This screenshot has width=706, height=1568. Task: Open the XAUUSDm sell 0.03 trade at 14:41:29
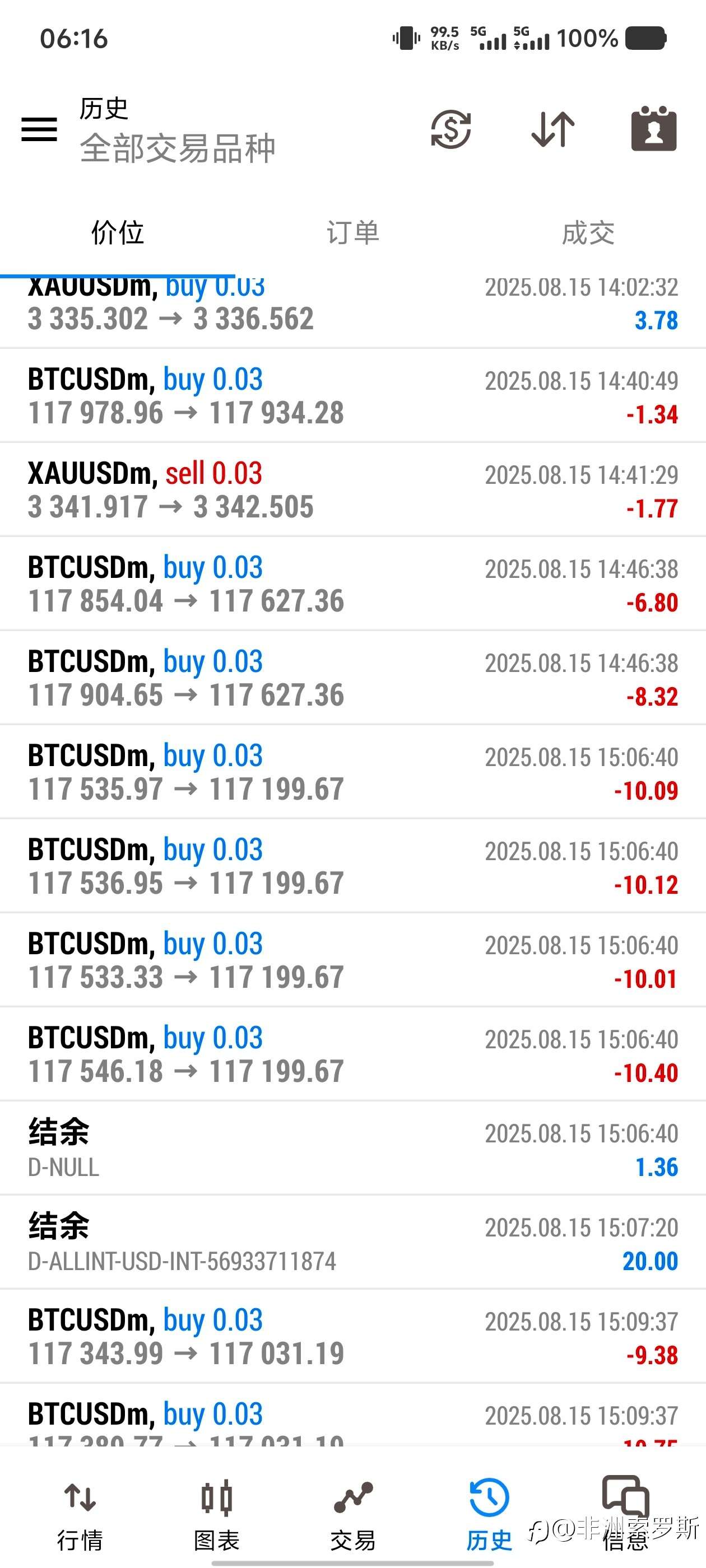click(x=352, y=490)
